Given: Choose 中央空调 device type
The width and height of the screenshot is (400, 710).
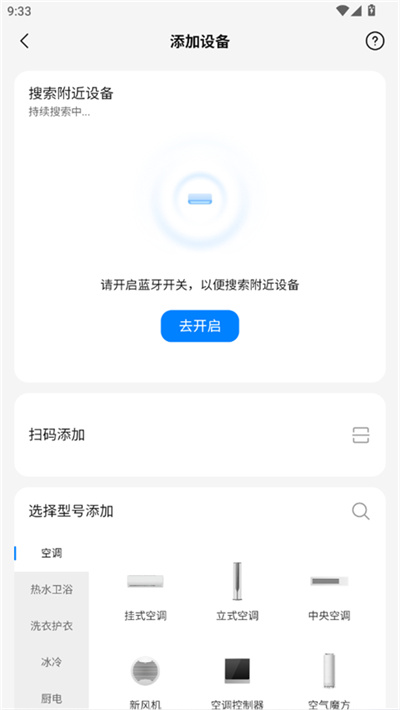Looking at the screenshot, I should 329,592.
